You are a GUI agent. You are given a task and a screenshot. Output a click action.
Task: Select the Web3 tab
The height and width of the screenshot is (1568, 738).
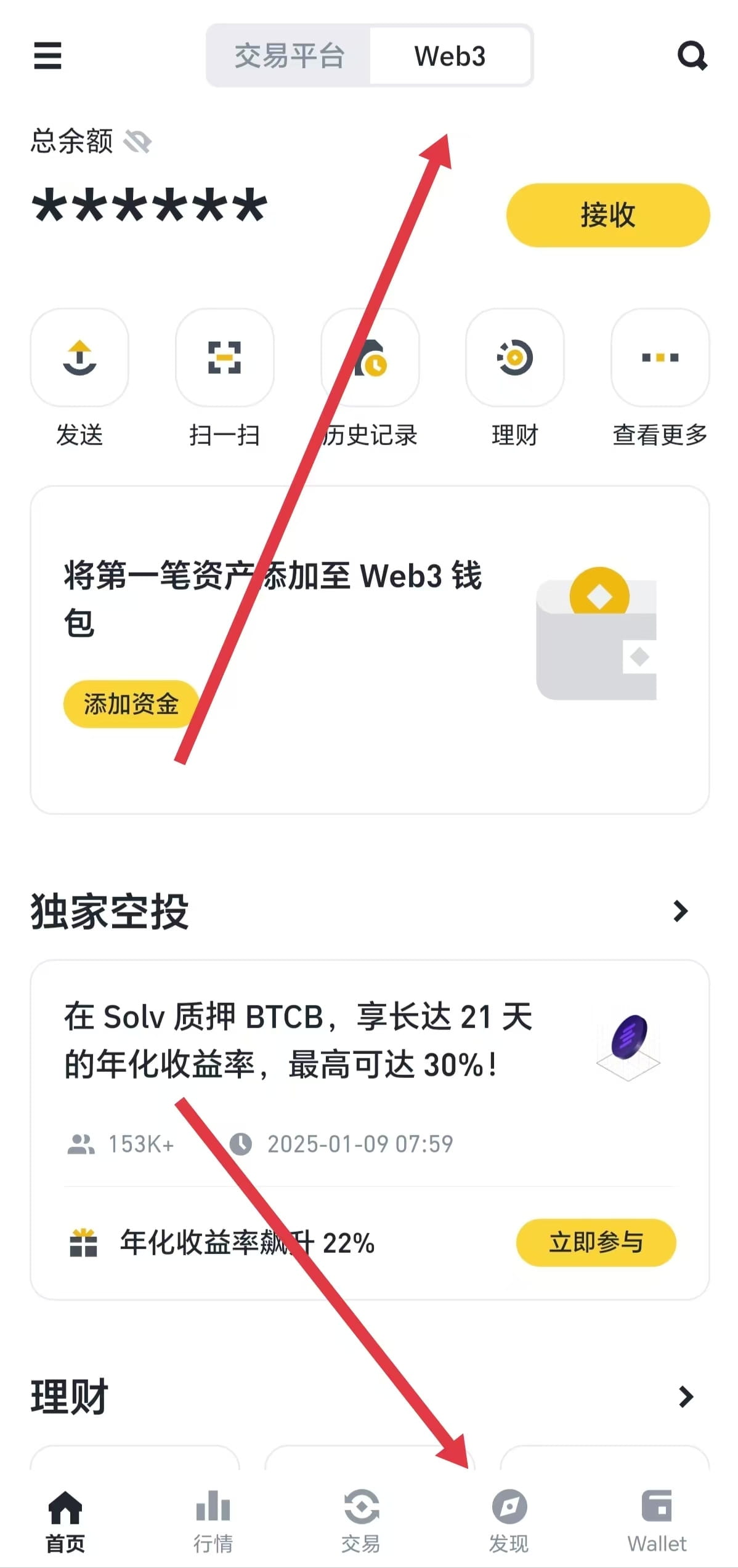(x=450, y=56)
